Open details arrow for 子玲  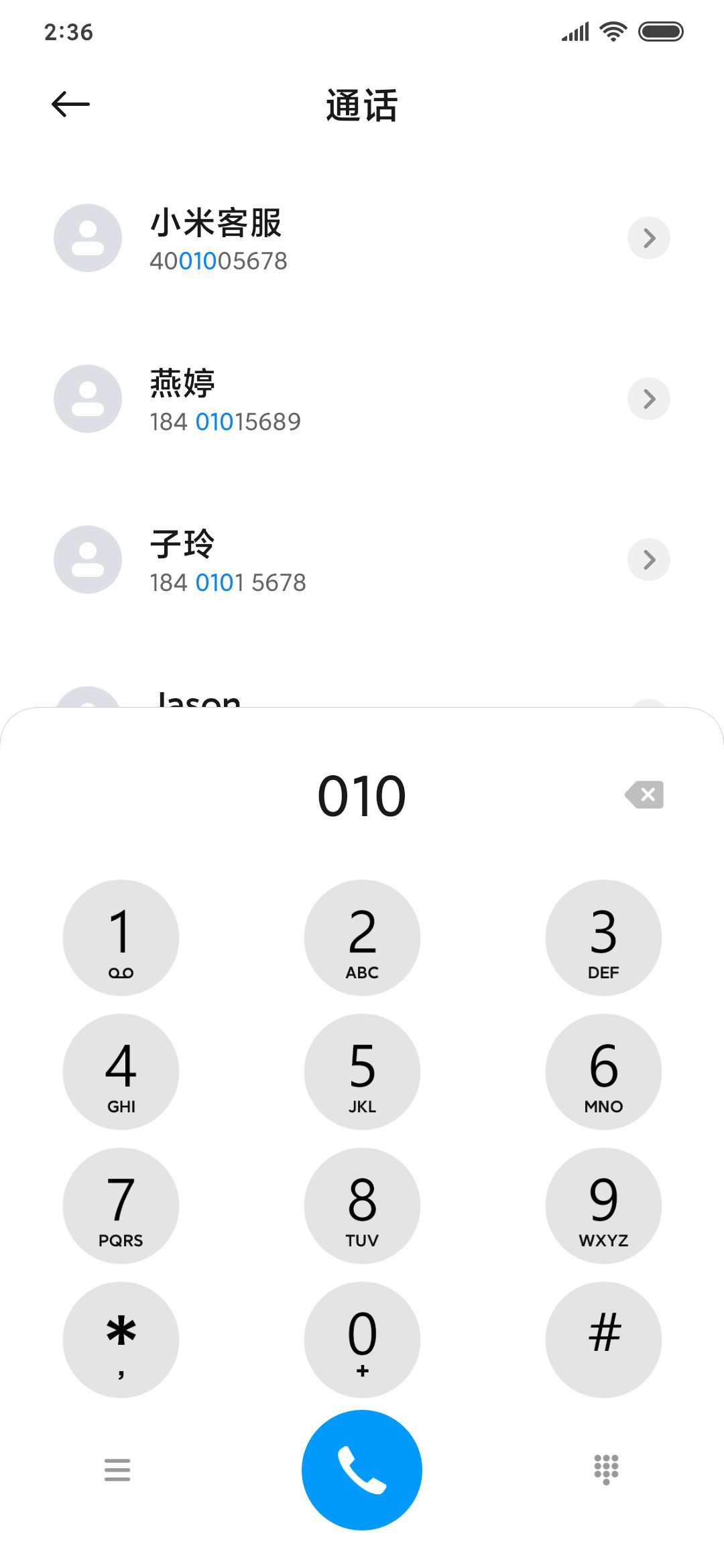coord(649,560)
